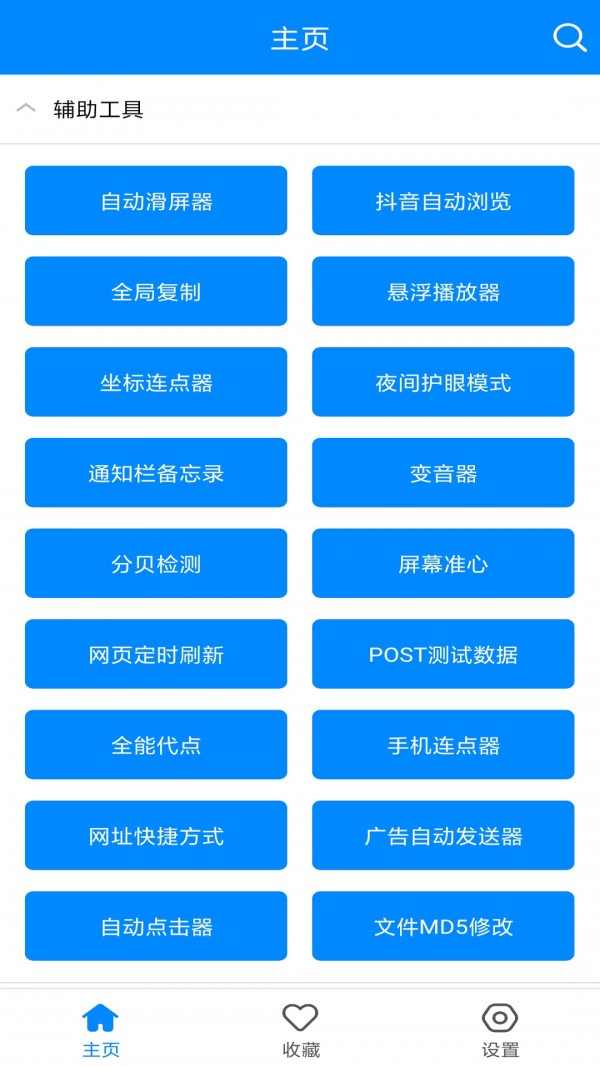This screenshot has width=600, height=1067.
Task: Launch the 变音器 tool
Action: pyautogui.click(x=443, y=473)
